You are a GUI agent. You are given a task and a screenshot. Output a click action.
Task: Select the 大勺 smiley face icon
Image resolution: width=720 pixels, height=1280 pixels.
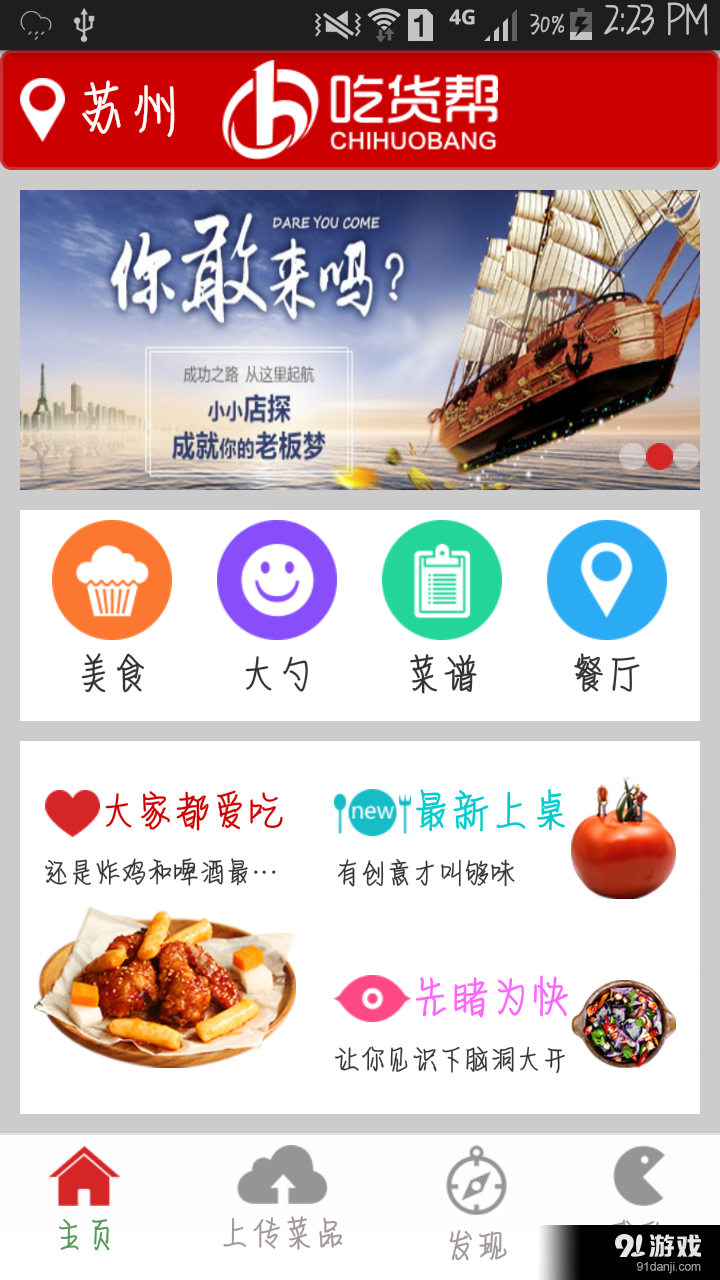click(x=276, y=580)
